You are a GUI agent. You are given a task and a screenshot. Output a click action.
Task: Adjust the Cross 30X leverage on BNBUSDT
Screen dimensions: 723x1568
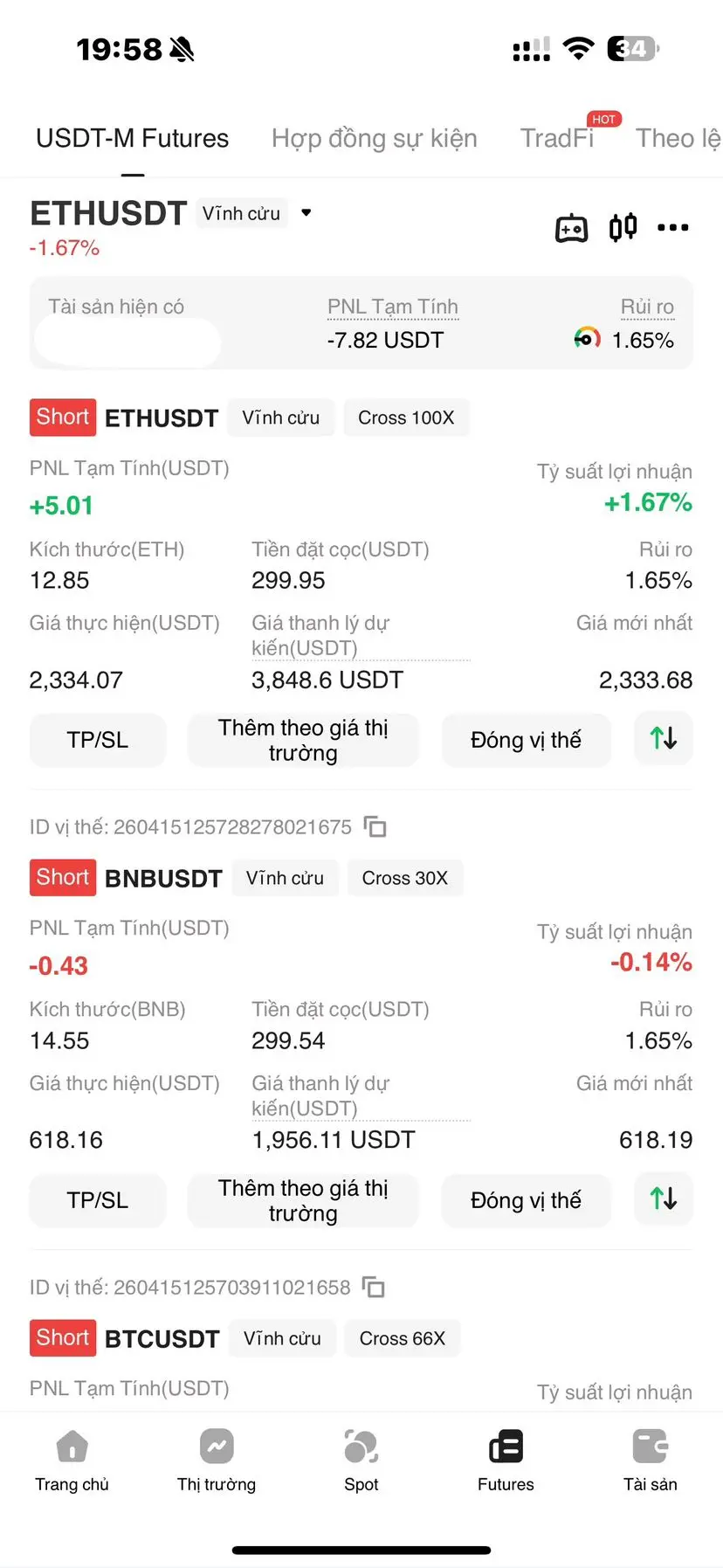(405, 878)
